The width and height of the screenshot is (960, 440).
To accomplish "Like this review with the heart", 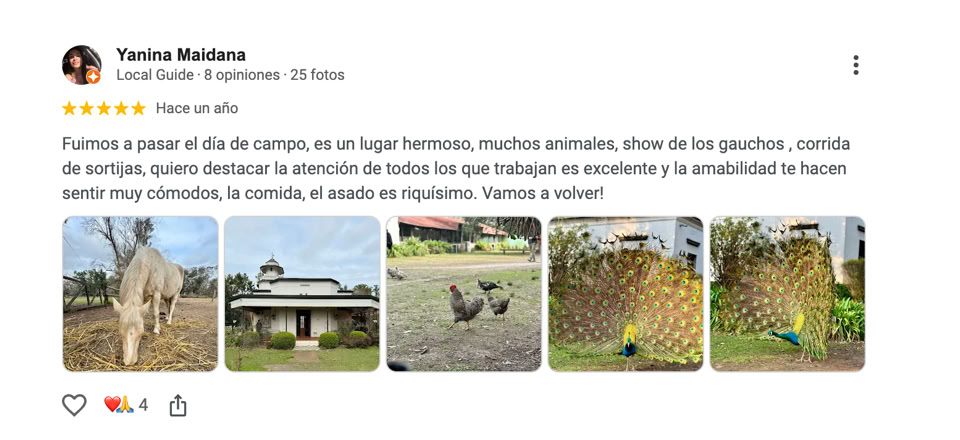I will 74,405.
